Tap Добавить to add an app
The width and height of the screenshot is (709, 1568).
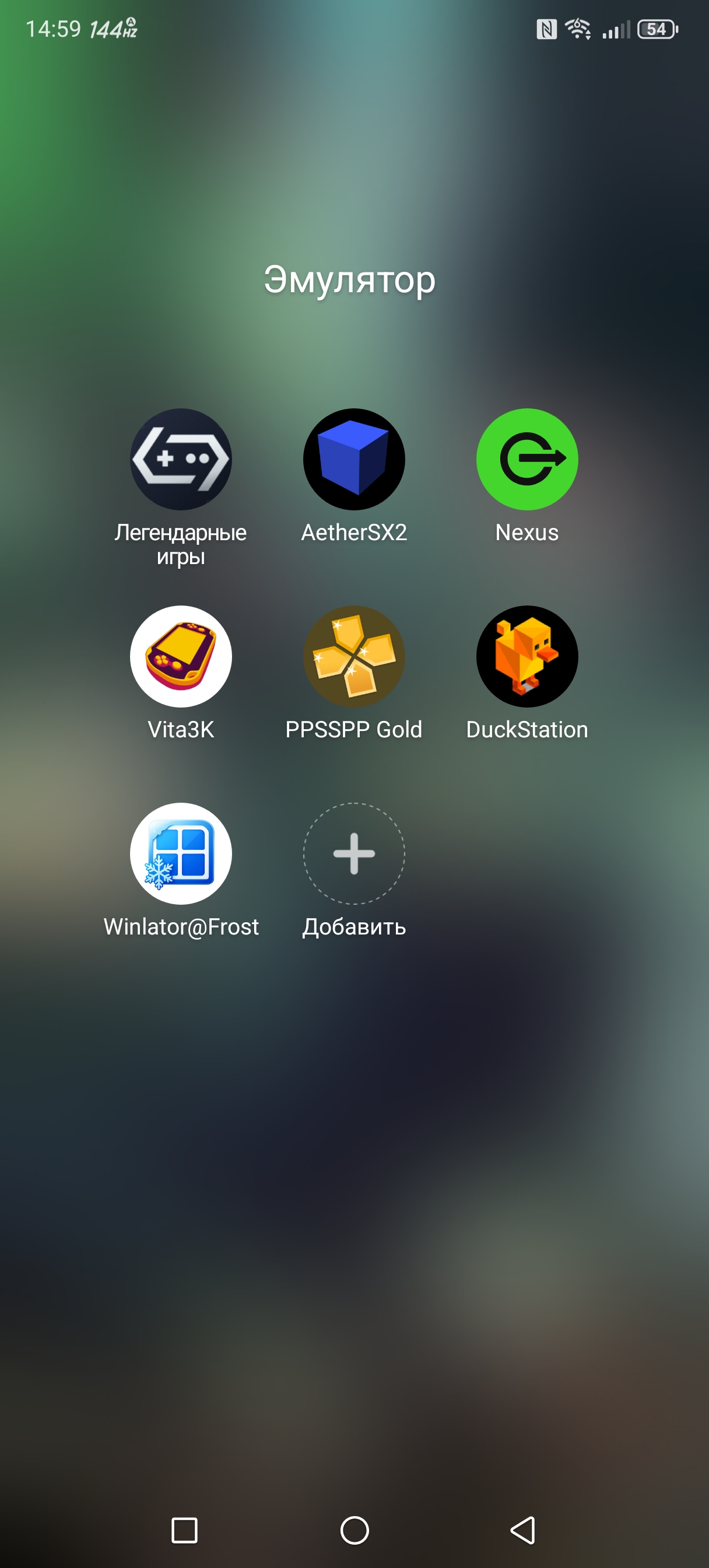[x=353, y=853]
